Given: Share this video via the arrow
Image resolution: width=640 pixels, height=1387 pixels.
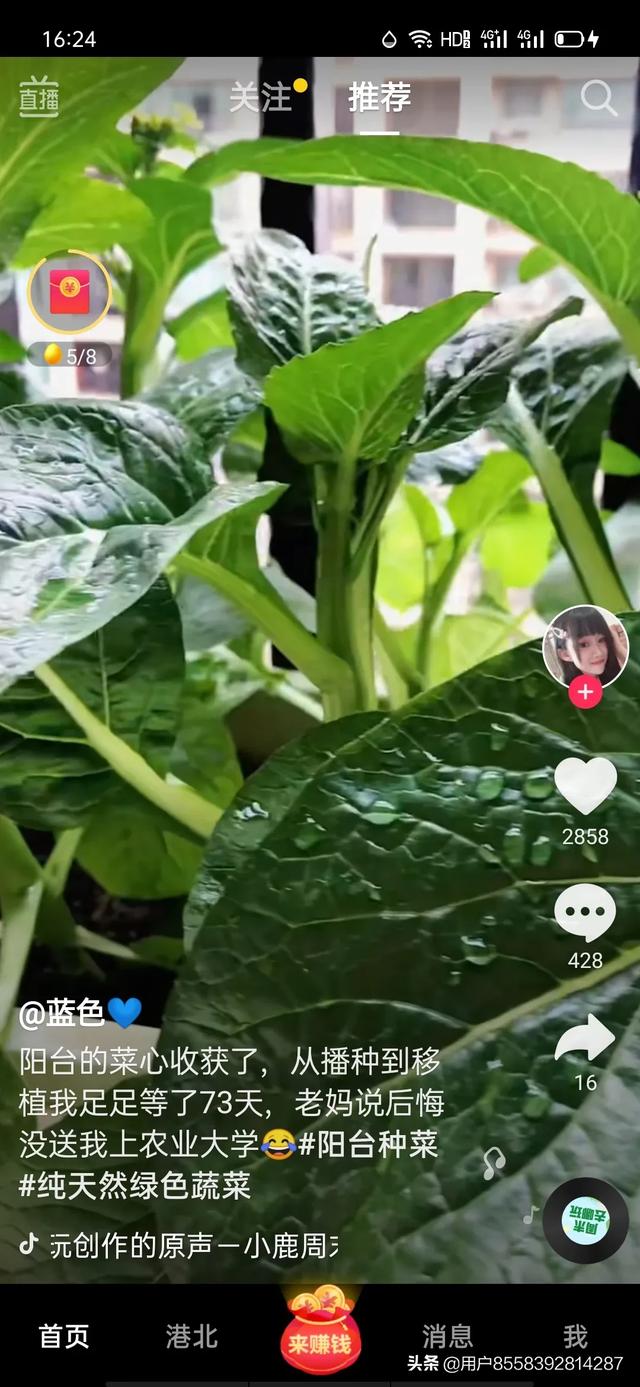Looking at the screenshot, I should tap(585, 1037).
